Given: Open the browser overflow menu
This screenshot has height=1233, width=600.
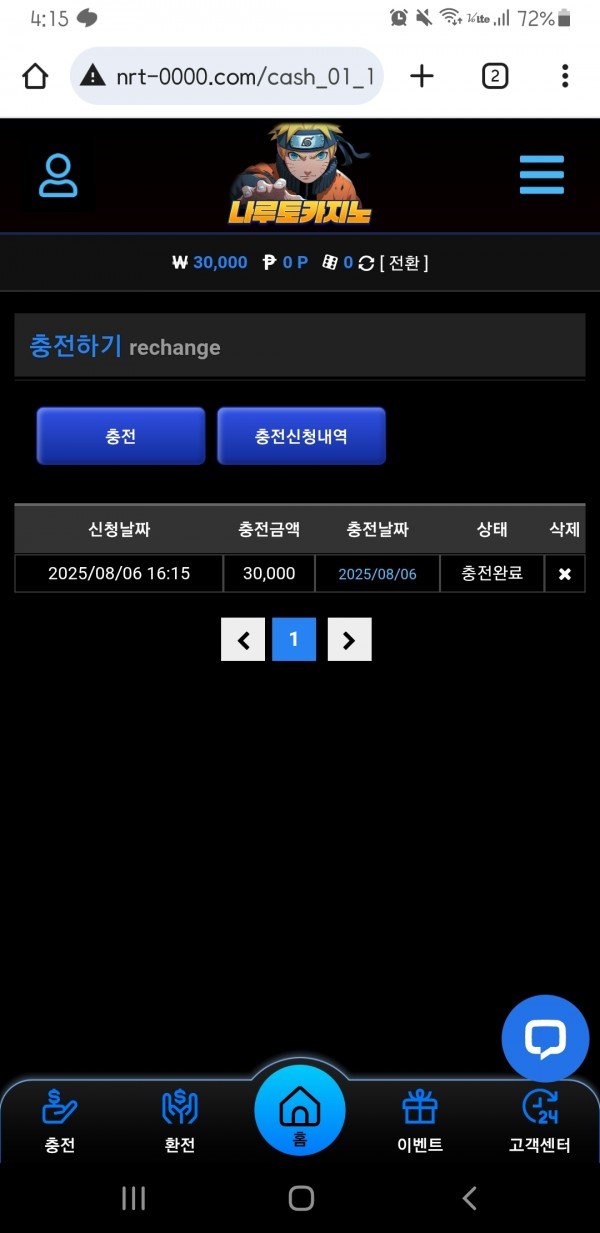Looking at the screenshot, I should tap(565, 76).
